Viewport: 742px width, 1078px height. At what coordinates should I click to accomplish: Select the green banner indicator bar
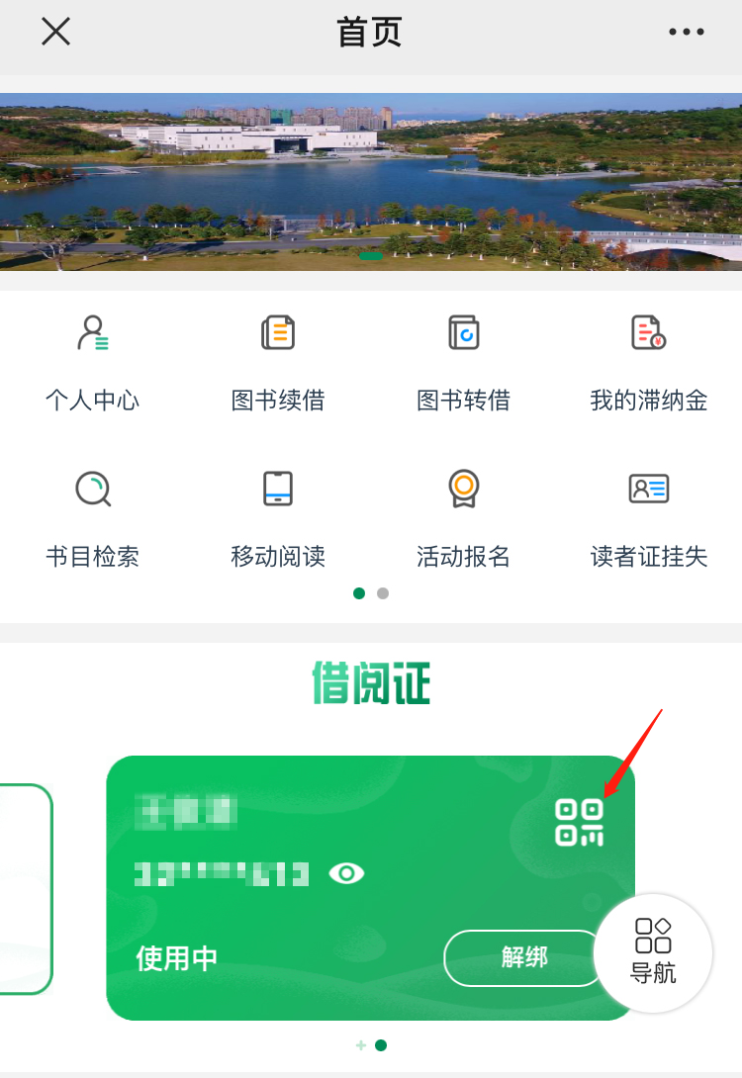point(371,257)
